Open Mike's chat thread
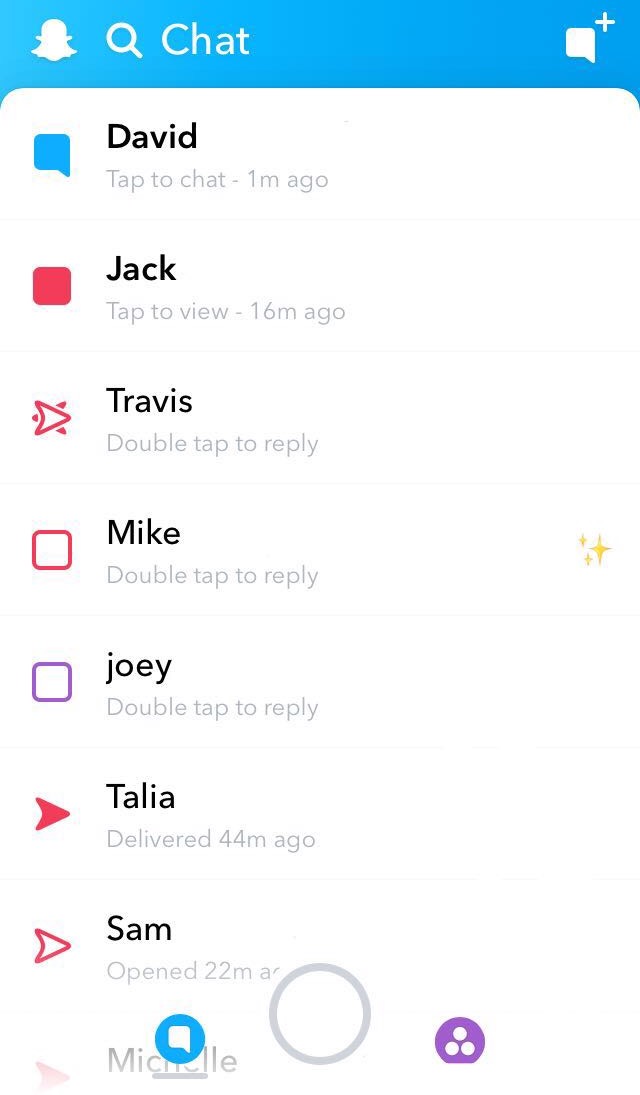The height and width of the screenshot is (1095, 640). click(320, 550)
